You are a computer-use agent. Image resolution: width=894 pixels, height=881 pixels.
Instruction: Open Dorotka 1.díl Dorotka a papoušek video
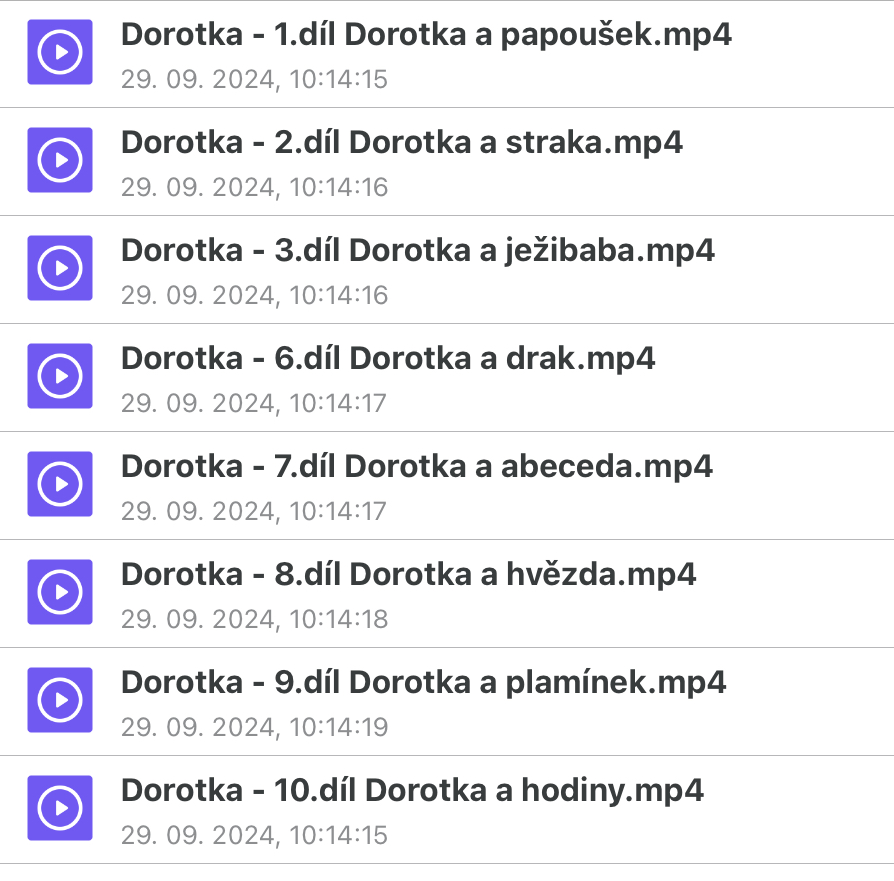pos(425,36)
